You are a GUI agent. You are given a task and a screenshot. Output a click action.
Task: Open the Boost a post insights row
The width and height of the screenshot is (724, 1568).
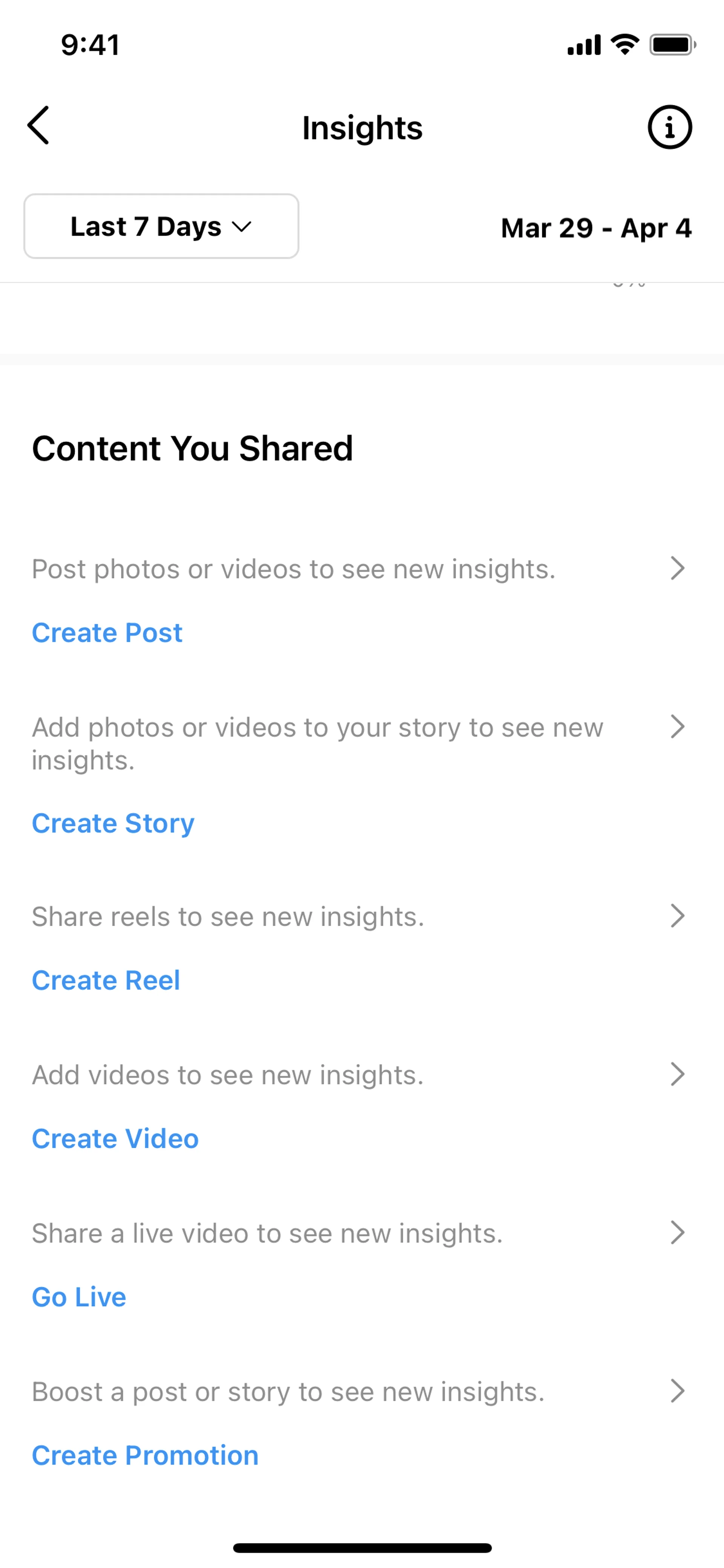click(x=359, y=1391)
